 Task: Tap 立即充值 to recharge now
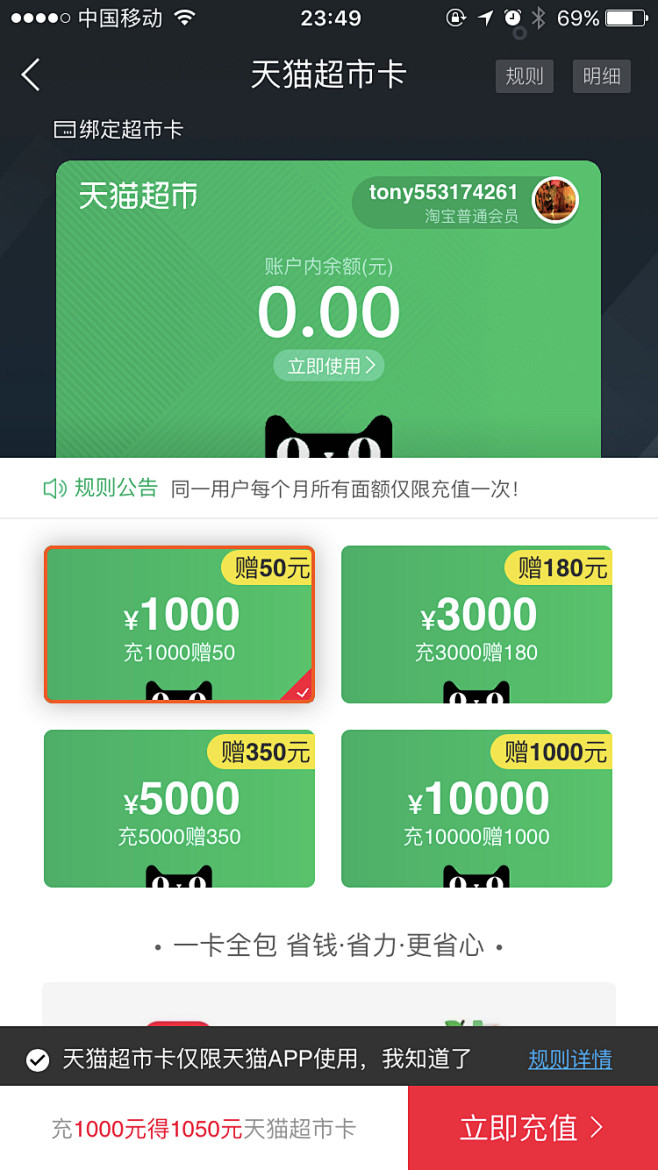(x=533, y=1128)
